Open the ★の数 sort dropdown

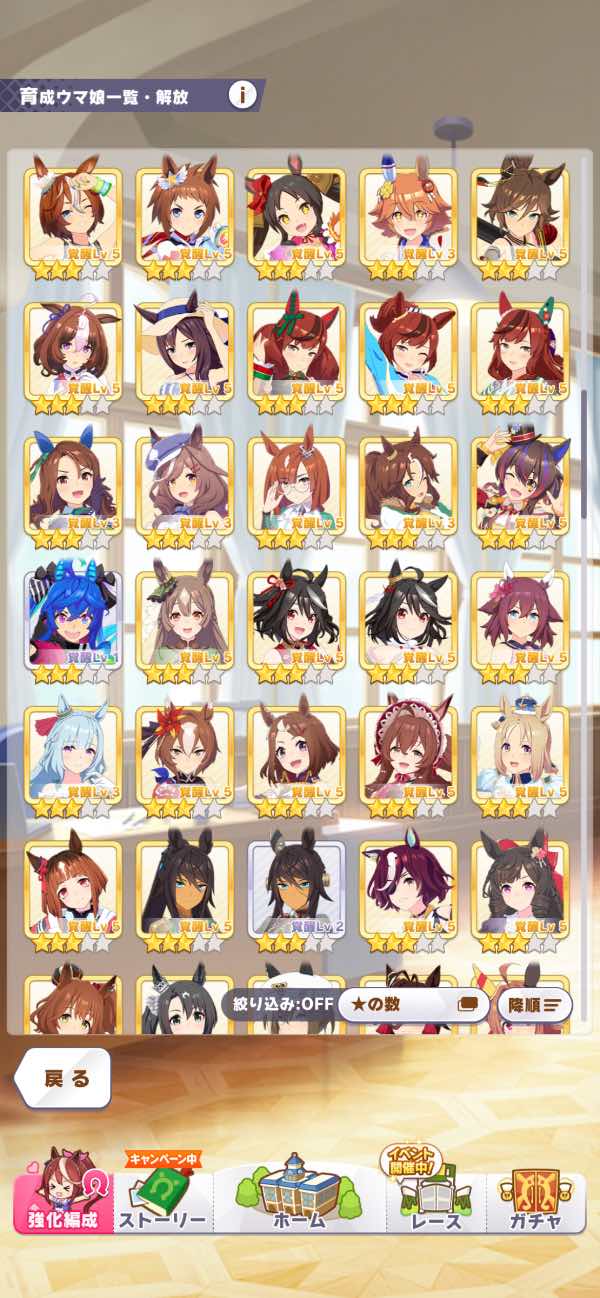pos(412,1005)
